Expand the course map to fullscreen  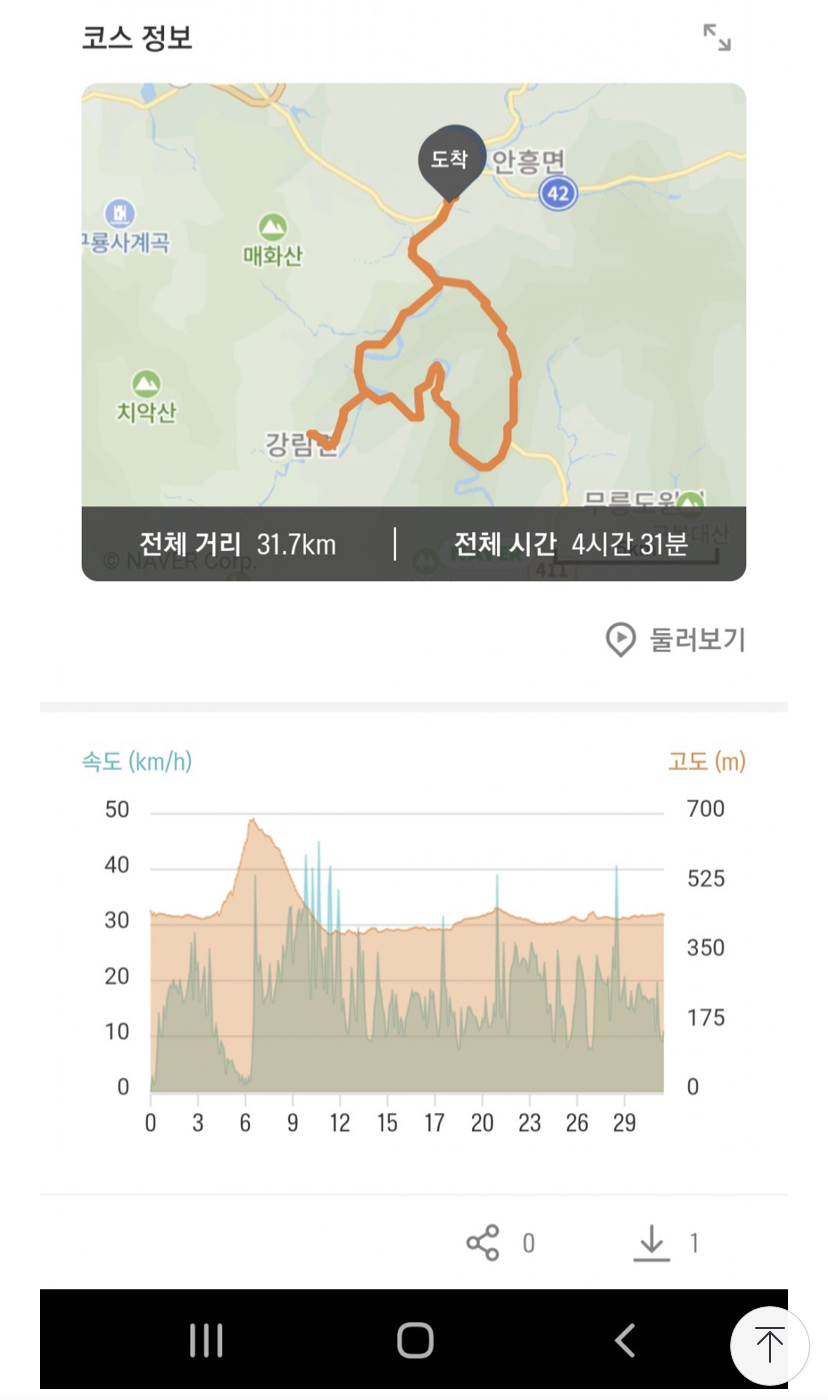tap(716, 38)
